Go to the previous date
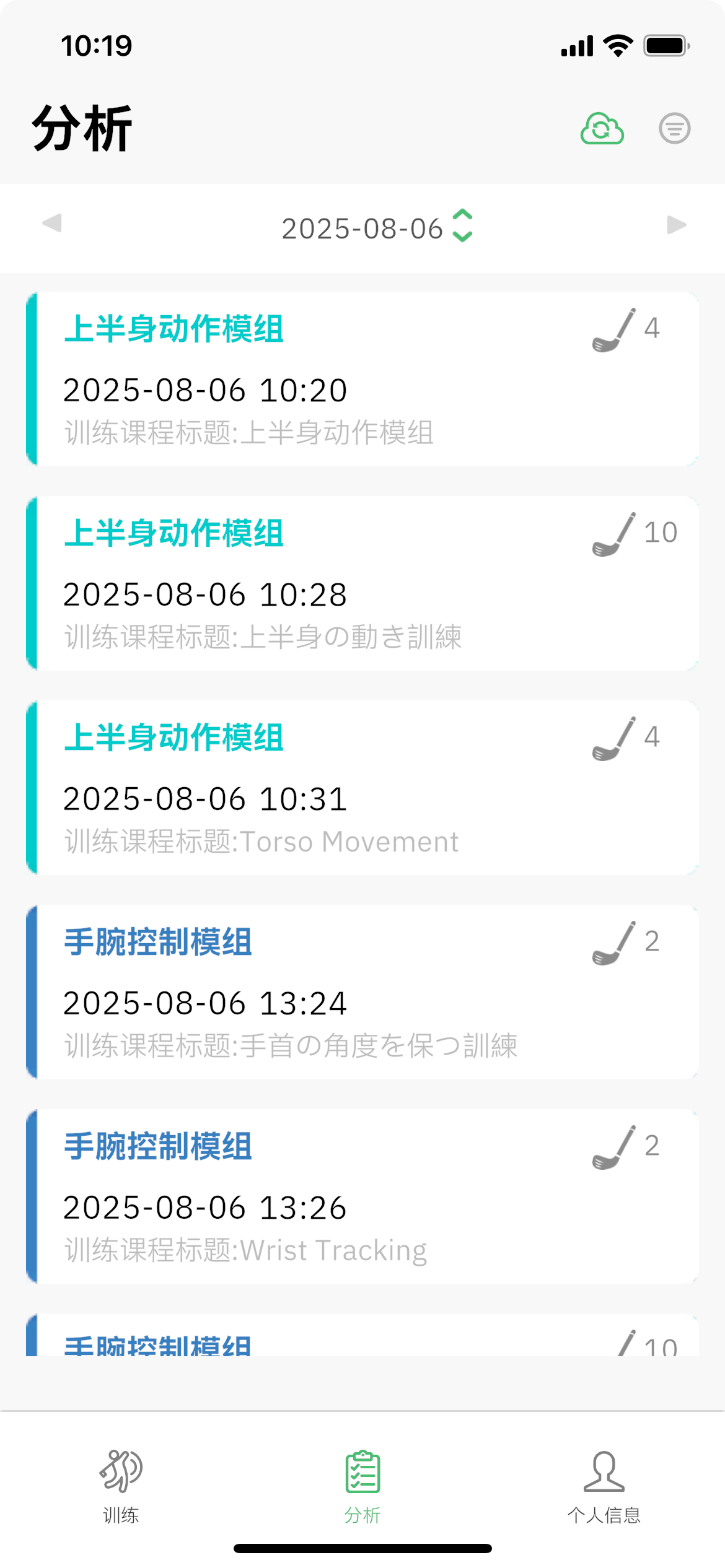725x1568 pixels. click(x=52, y=224)
